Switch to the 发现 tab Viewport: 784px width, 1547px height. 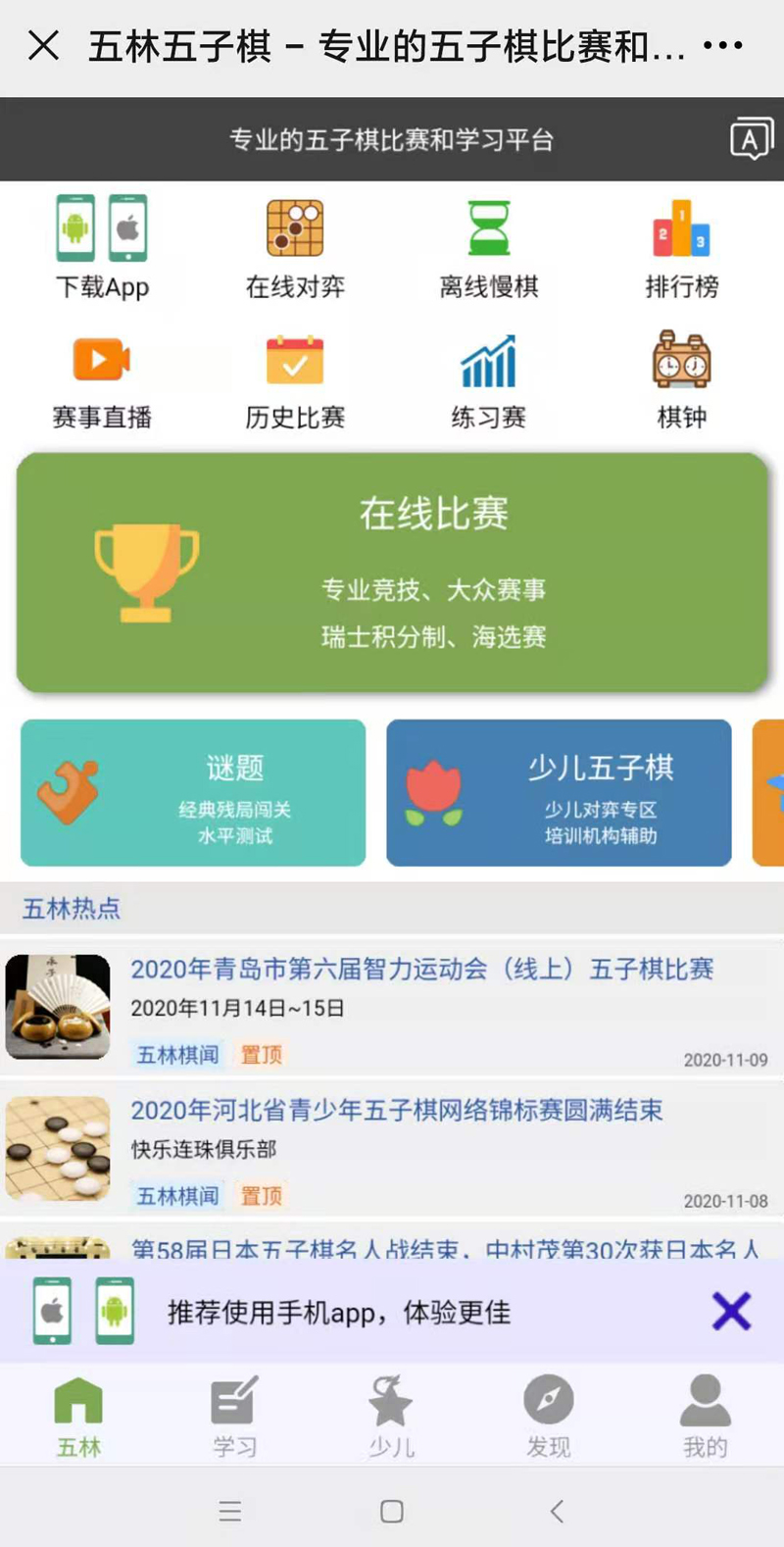click(548, 1418)
